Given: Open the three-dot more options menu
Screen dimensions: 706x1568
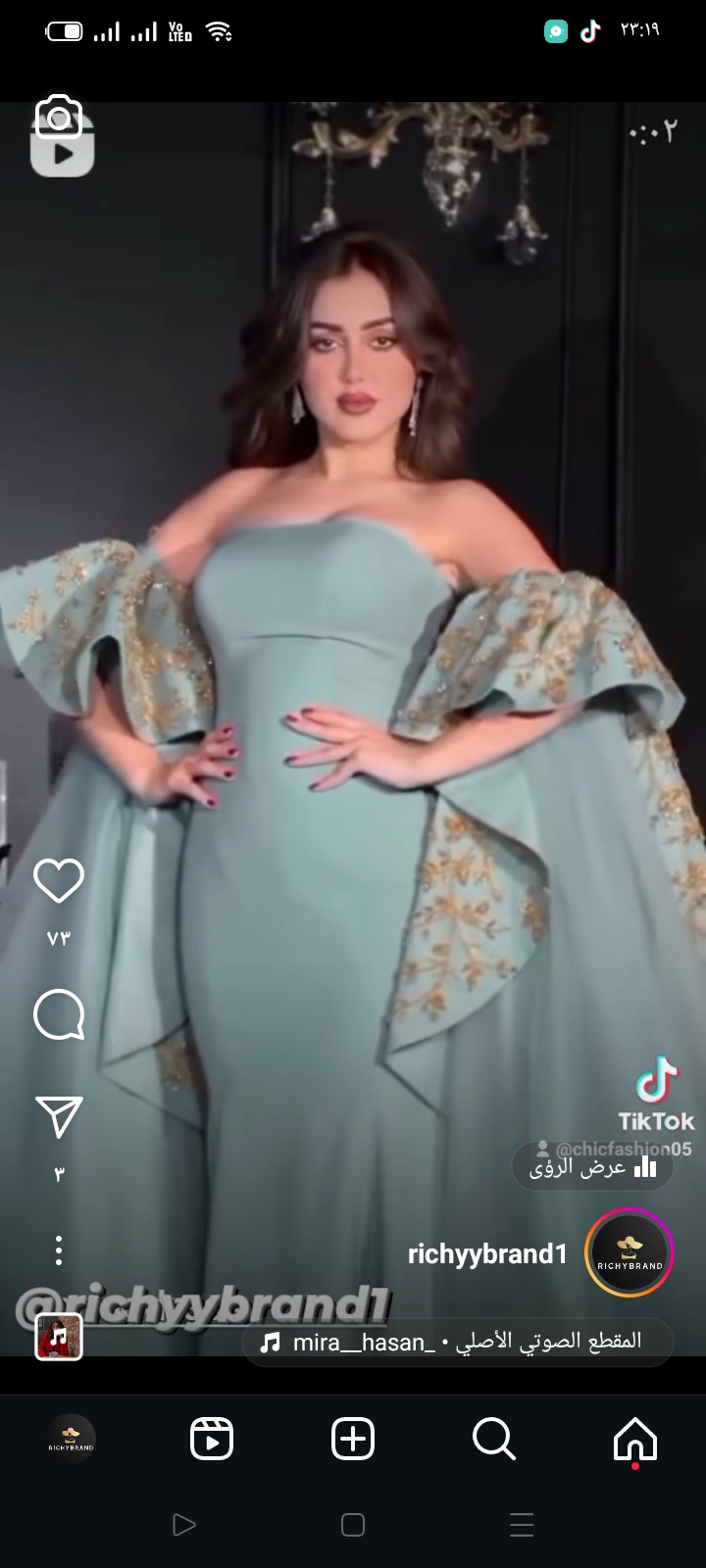Looking at the screenshot, I should point(59,1250).
